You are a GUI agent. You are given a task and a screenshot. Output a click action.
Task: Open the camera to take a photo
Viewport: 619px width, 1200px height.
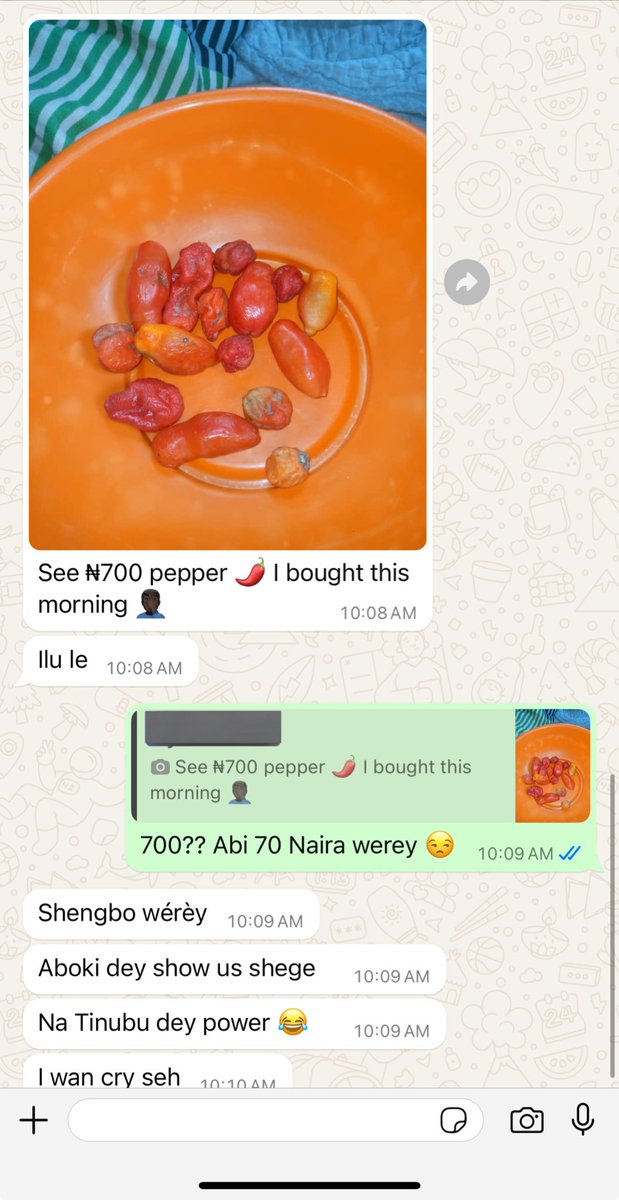point(527,1120)
